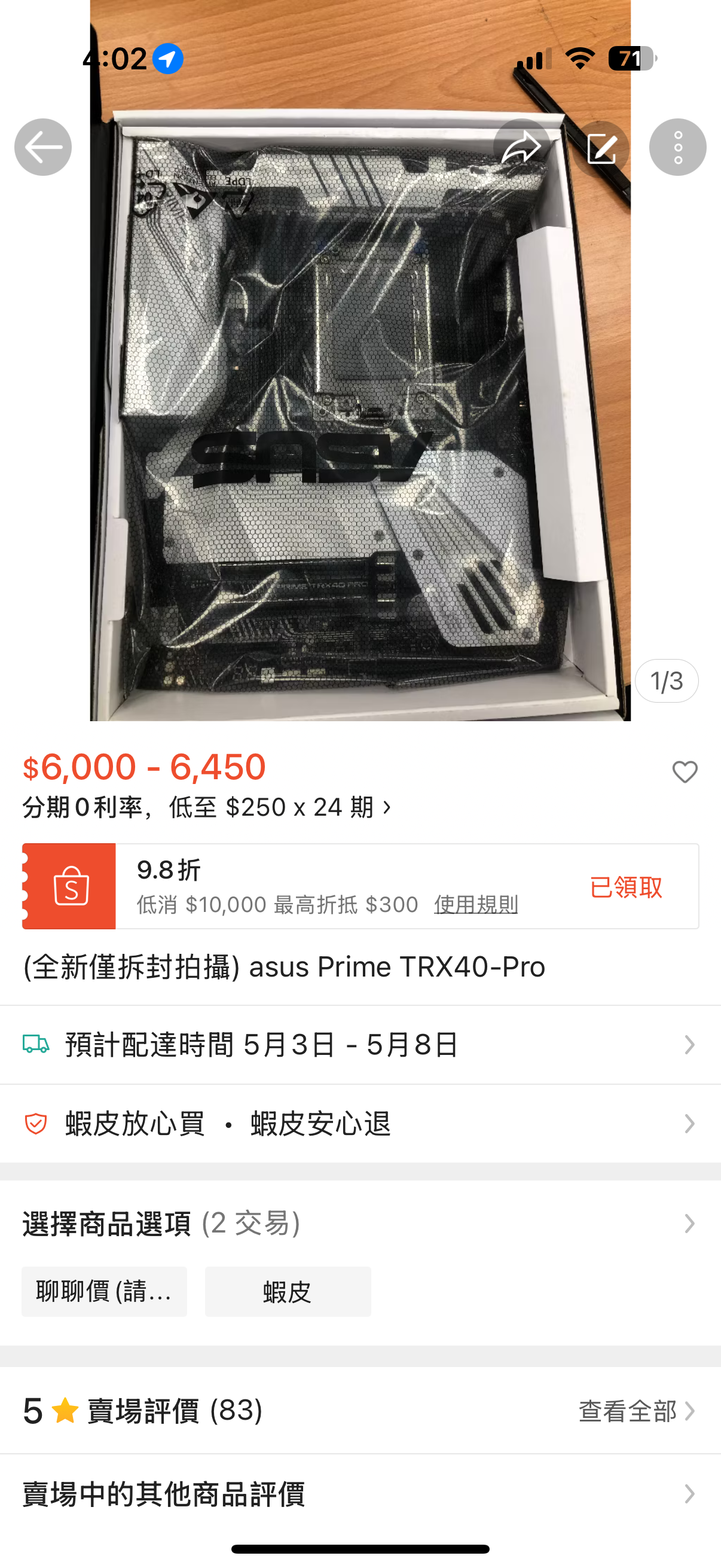Open the estimated delivery time row
Viewport: 721px width, 1568px height.
(360, 1045)
